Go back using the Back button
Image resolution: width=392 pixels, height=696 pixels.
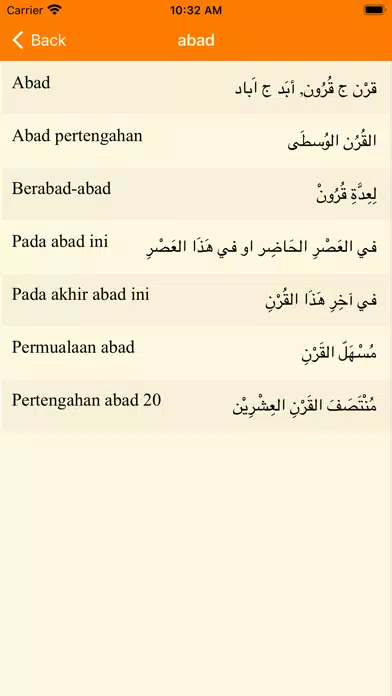tap(39, 40)
